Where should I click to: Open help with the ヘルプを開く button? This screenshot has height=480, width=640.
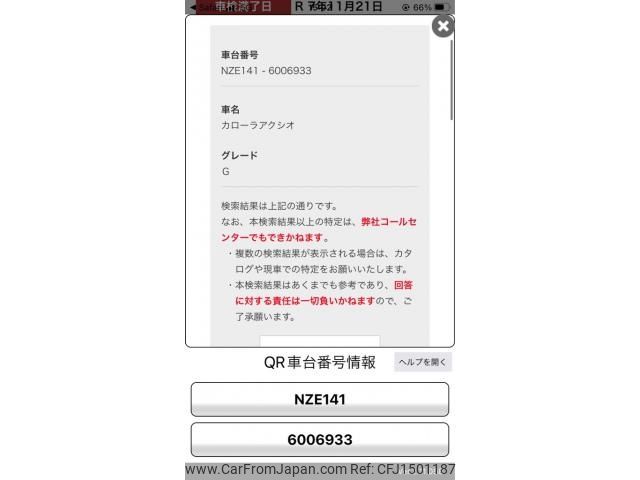[x=423, y=362]
